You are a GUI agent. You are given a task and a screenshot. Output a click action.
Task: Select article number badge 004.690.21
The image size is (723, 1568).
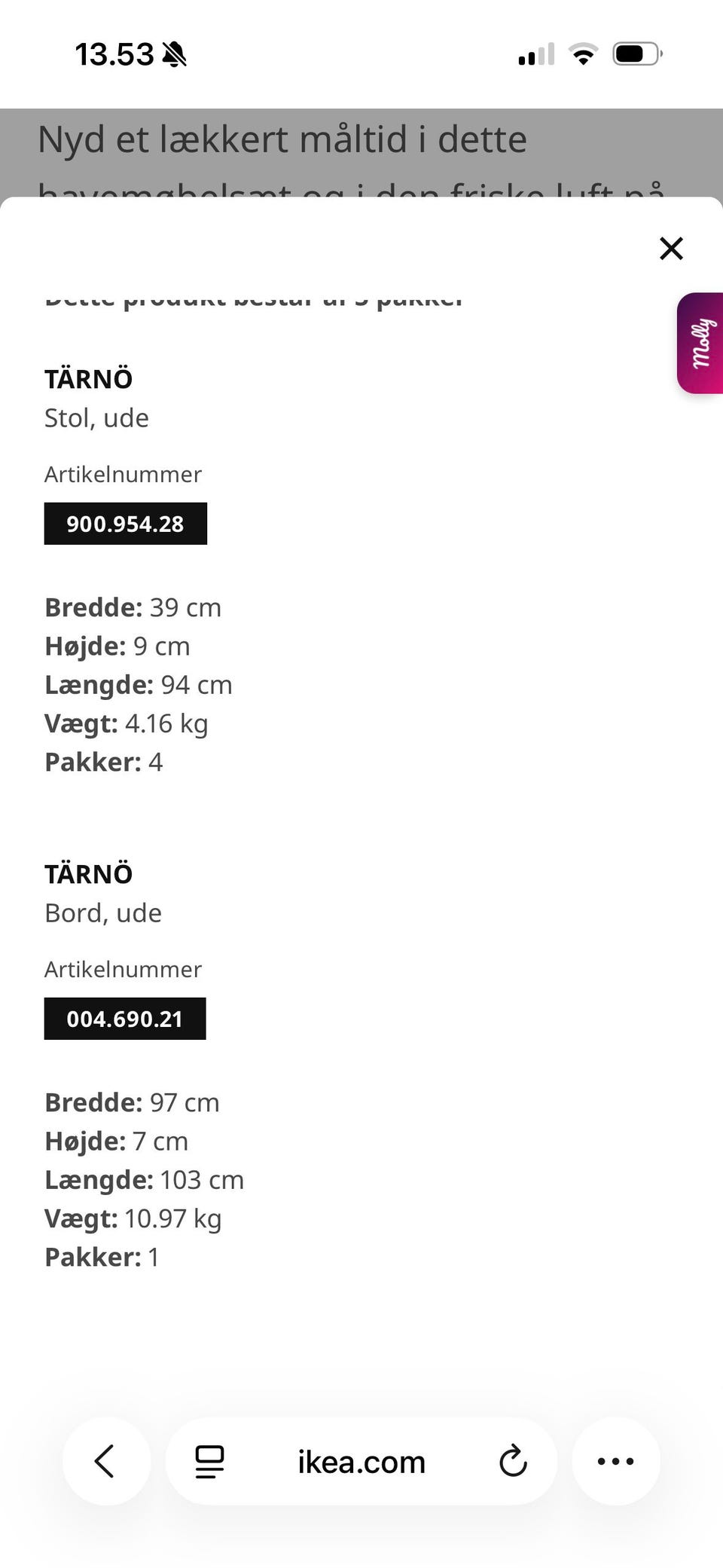coord(125,1019)
